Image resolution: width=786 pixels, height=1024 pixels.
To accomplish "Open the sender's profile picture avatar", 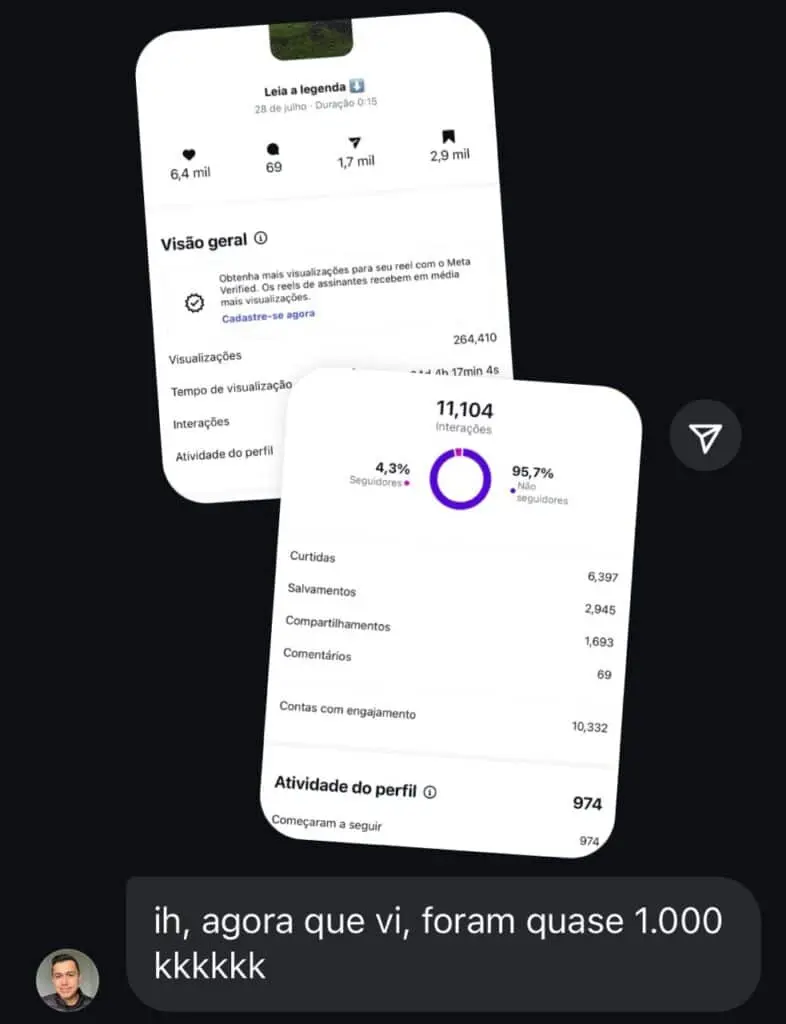I will 68,980.
